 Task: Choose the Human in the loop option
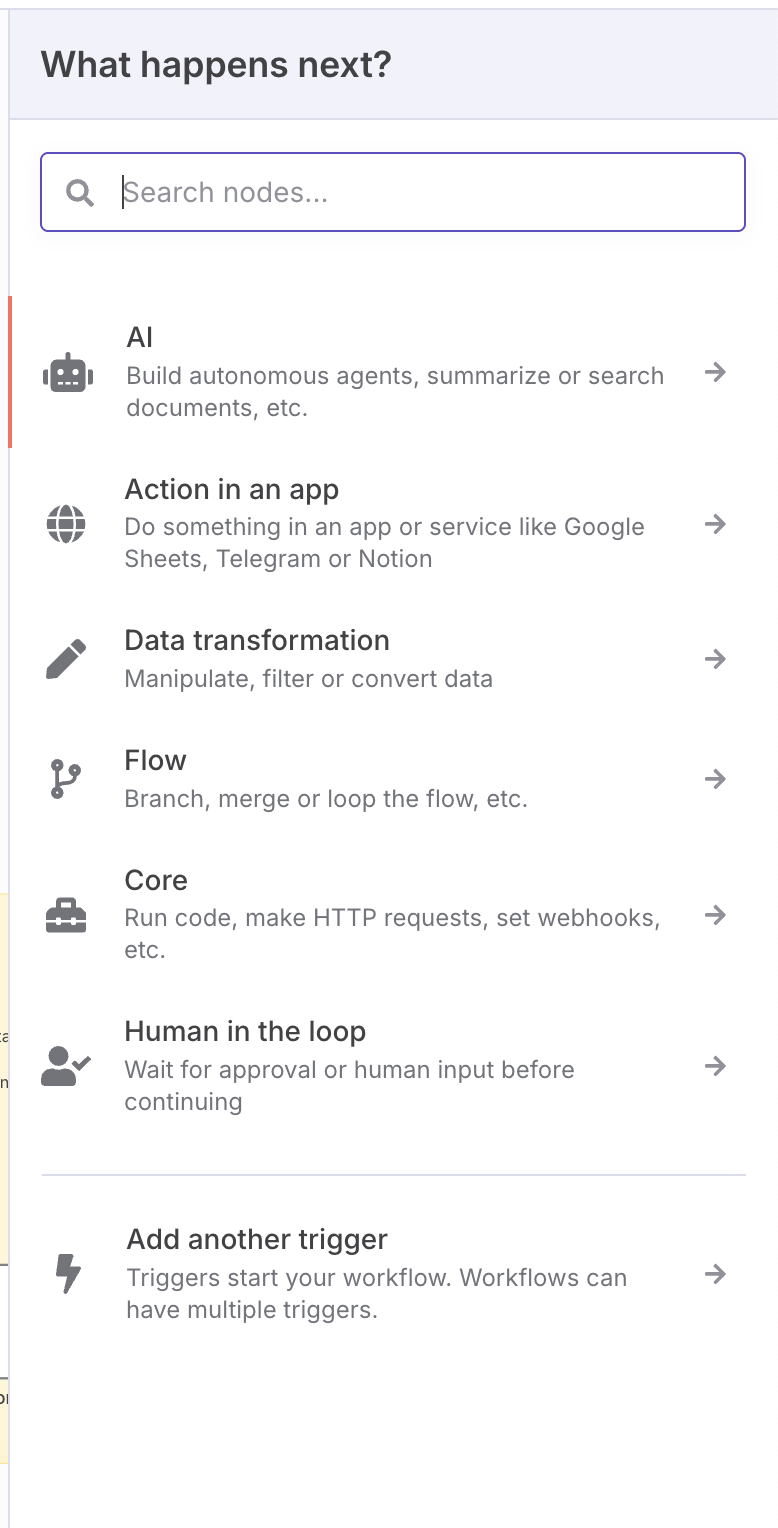click(245, 1031)
